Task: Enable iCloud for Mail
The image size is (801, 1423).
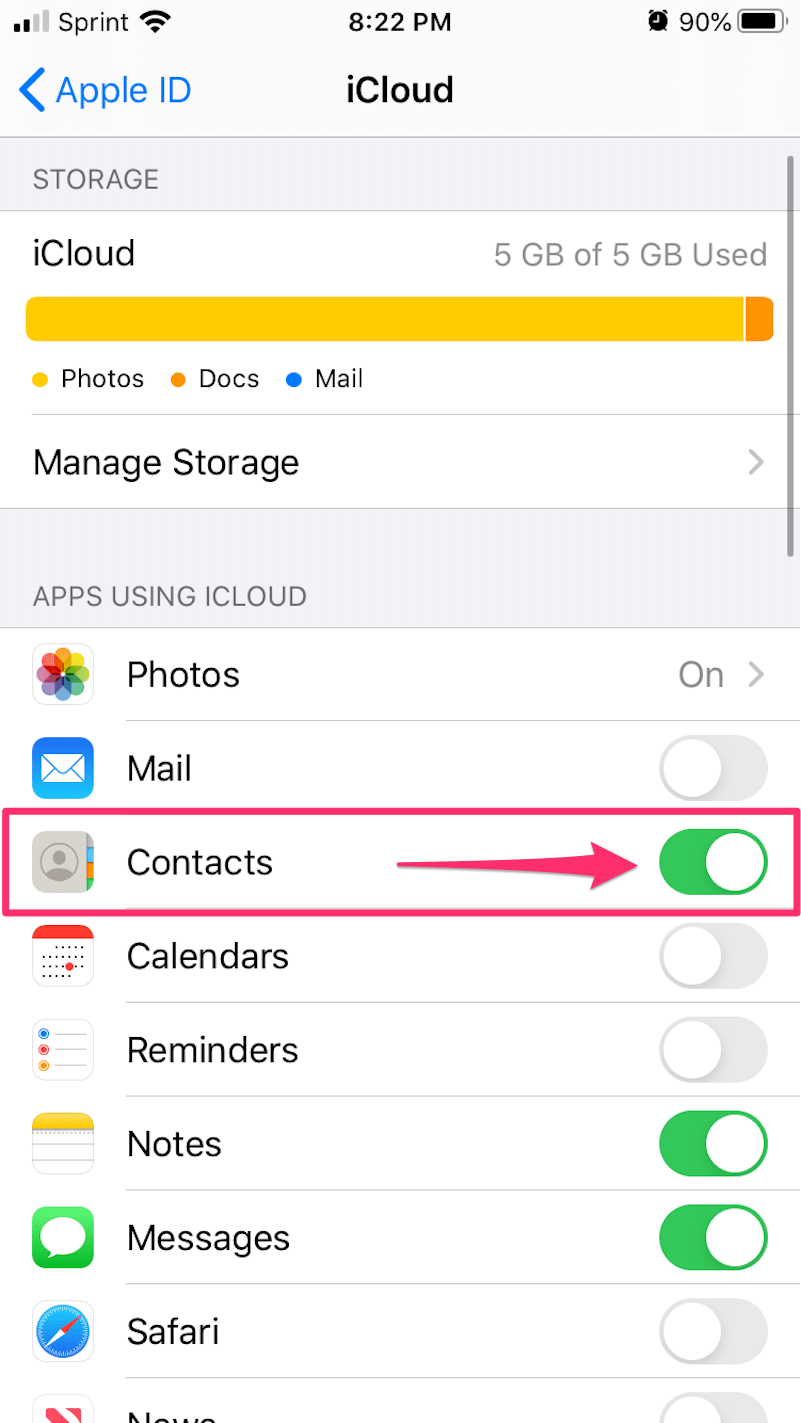Action: [x=713, y=768]
